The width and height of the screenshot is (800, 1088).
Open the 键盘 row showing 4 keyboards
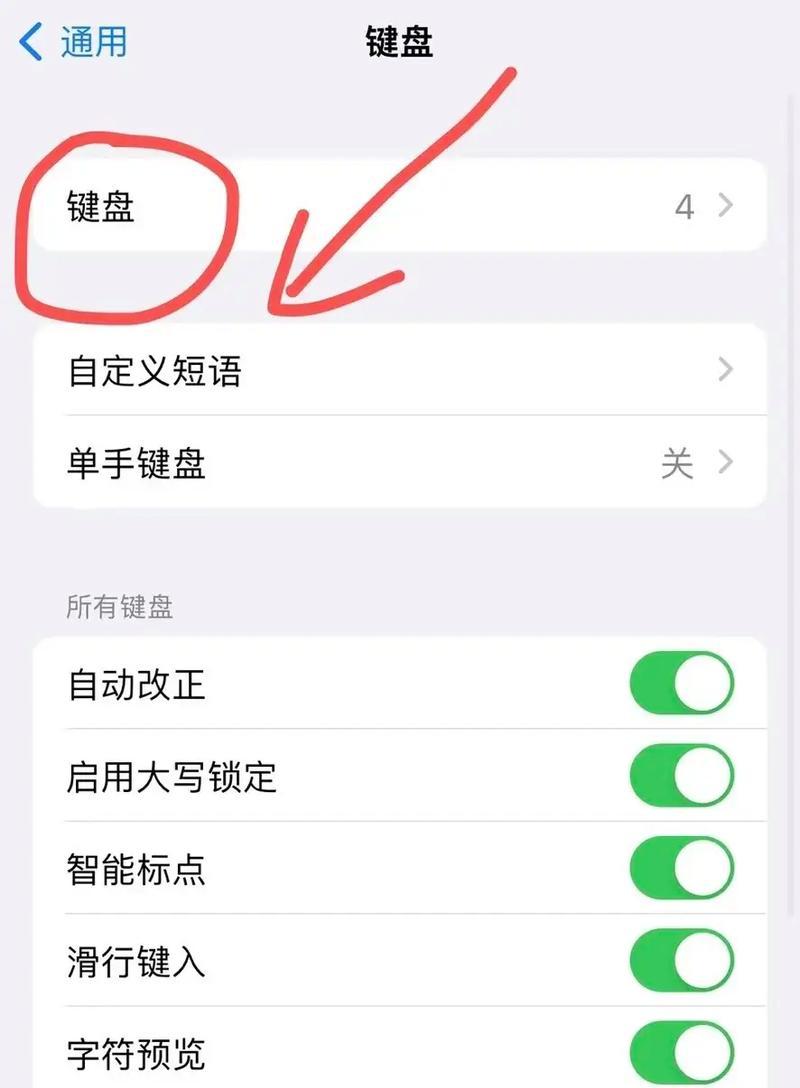(300, 206)
